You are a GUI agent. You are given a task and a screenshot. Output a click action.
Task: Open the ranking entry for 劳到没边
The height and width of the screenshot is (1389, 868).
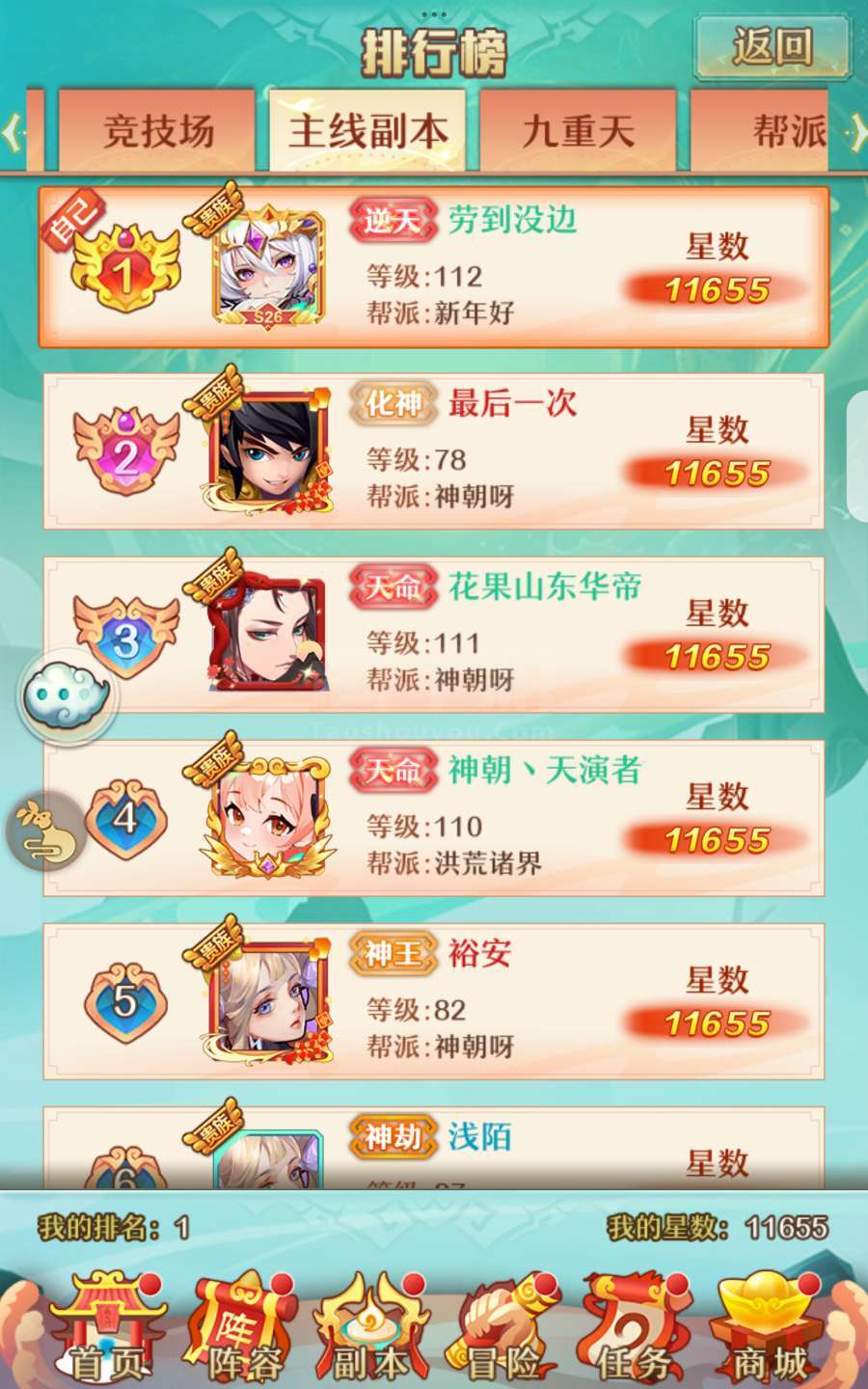434,267
